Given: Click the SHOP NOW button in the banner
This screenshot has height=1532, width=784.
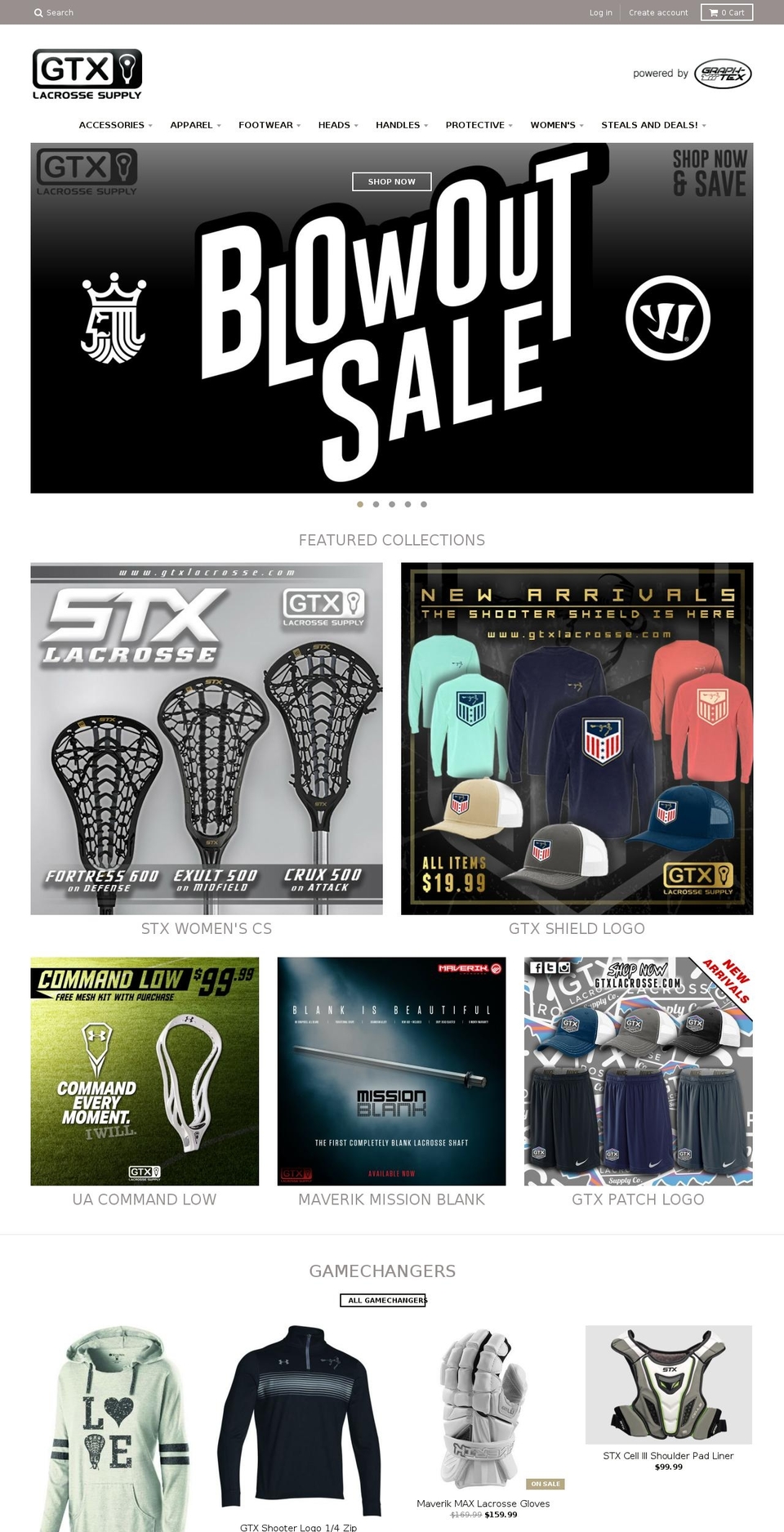Looking at the screenshot, I should coord(392,181).
